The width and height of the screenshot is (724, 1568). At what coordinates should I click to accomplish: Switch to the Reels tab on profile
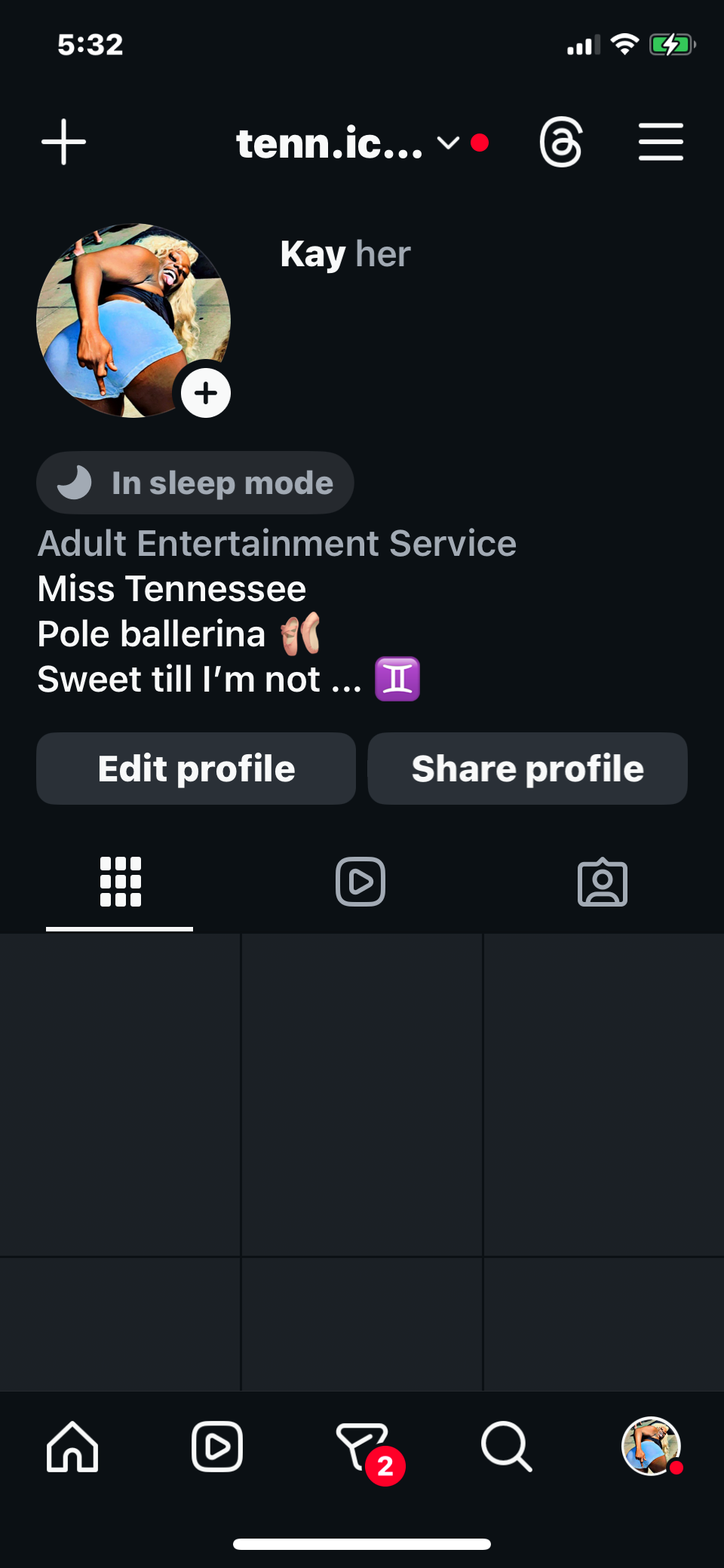(x=360, y=882)
